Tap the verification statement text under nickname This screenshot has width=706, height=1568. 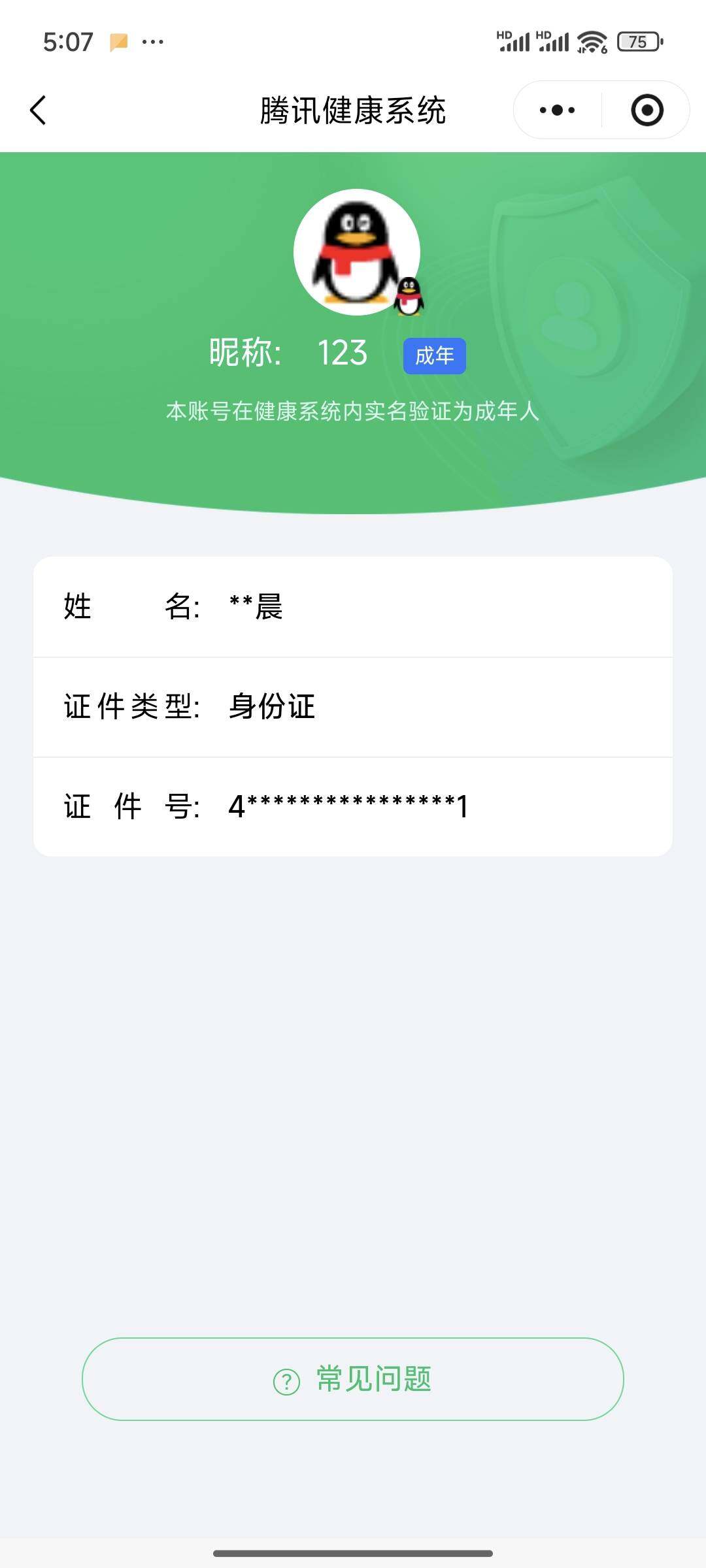[x=353, y=411]
